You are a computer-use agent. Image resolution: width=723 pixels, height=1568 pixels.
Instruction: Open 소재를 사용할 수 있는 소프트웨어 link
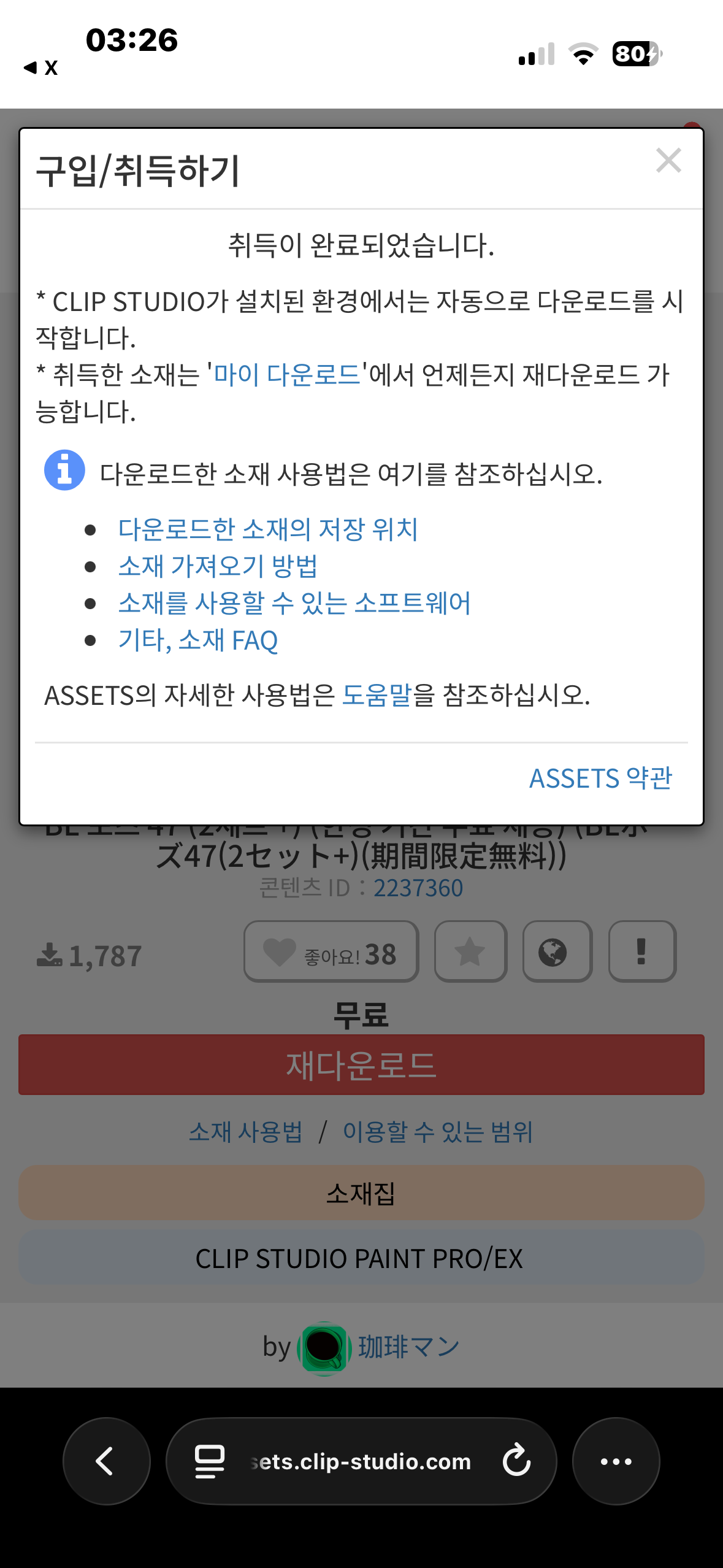tap(294, 603)
